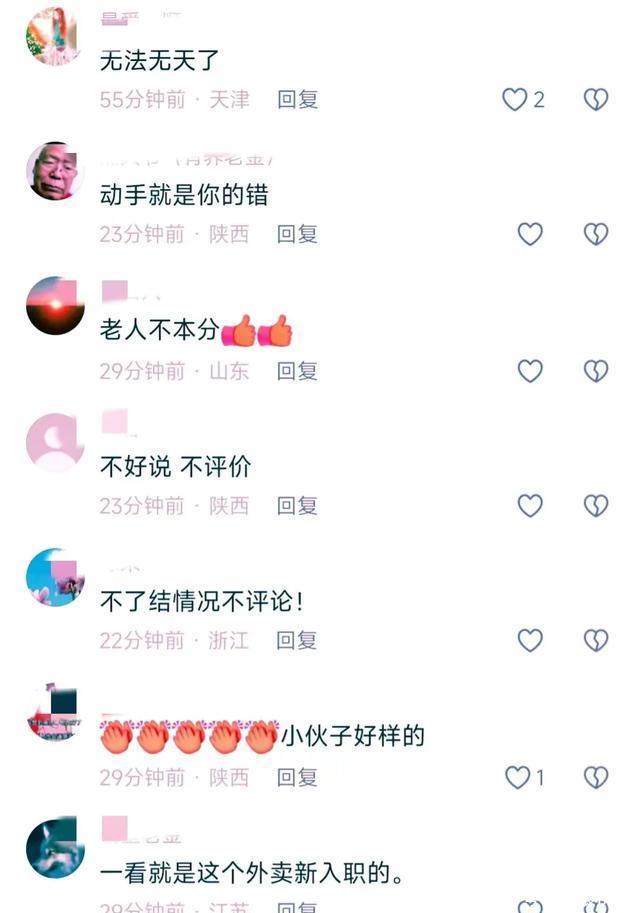Like the comment 老人不本分
Image resolution: width=640 pixels, height=913 pixels.
[x=530, y=371]
